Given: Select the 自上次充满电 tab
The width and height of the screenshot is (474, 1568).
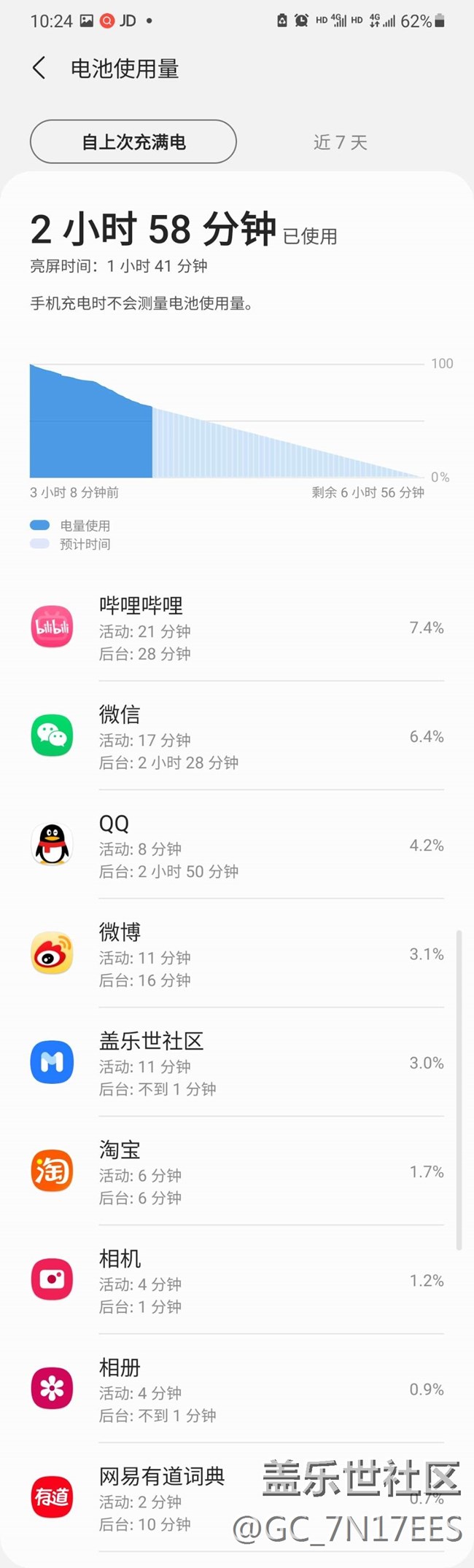Looking at the screenshot, I should (133, 141).
